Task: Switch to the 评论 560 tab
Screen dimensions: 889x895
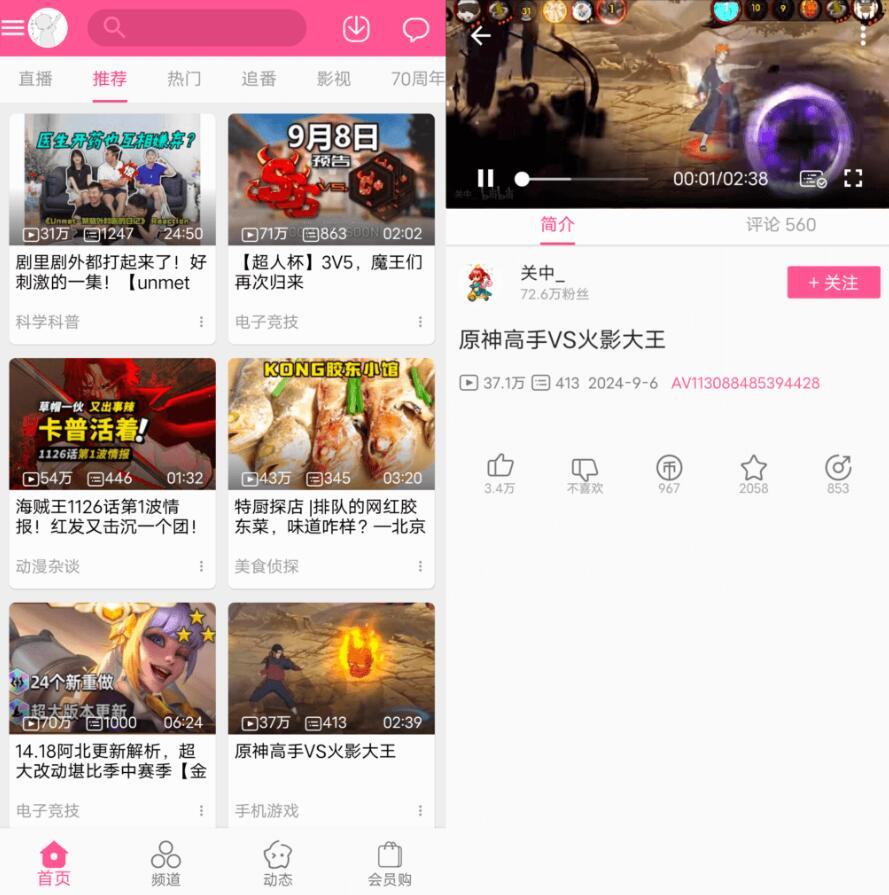Action: (781, 225)
